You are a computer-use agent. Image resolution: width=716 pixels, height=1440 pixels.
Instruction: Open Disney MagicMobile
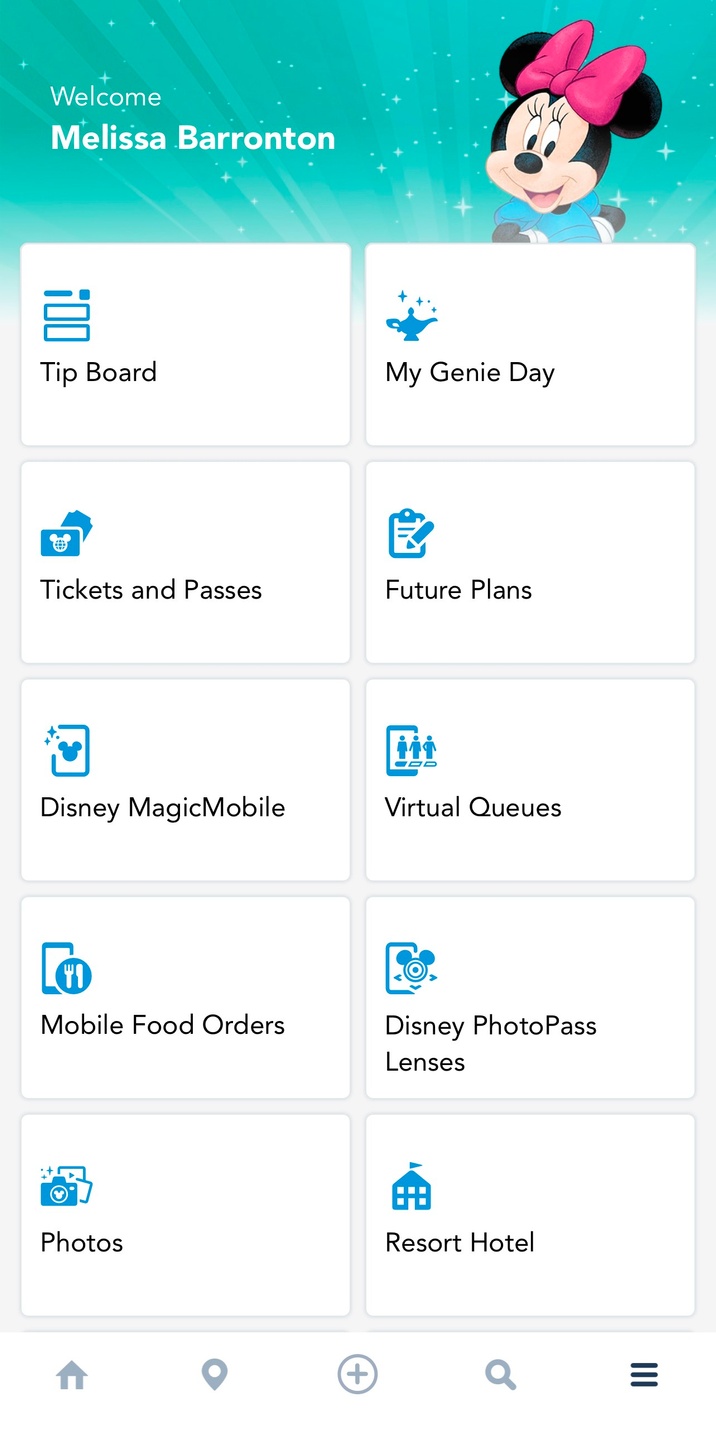(185, 780)
